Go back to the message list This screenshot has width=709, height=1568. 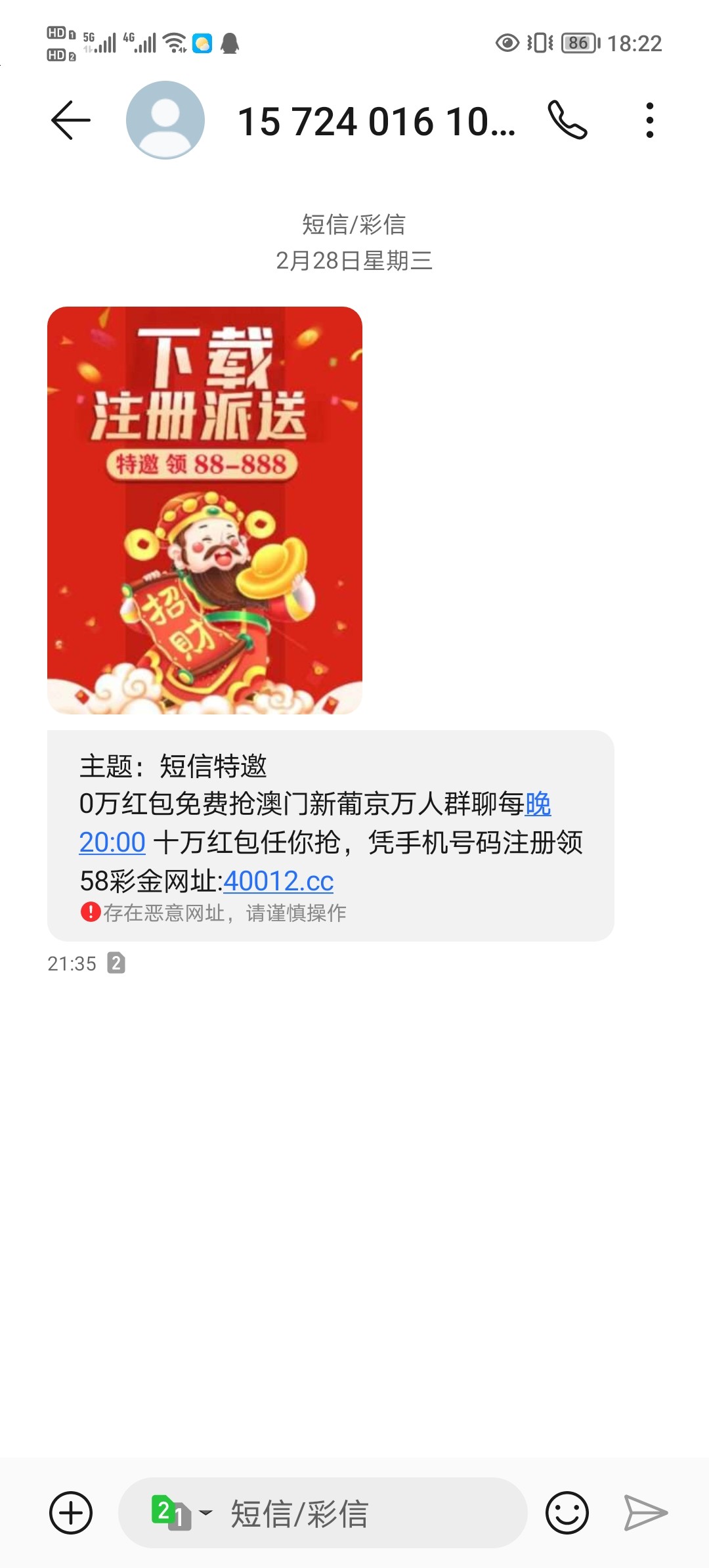[x=70, y=120]
